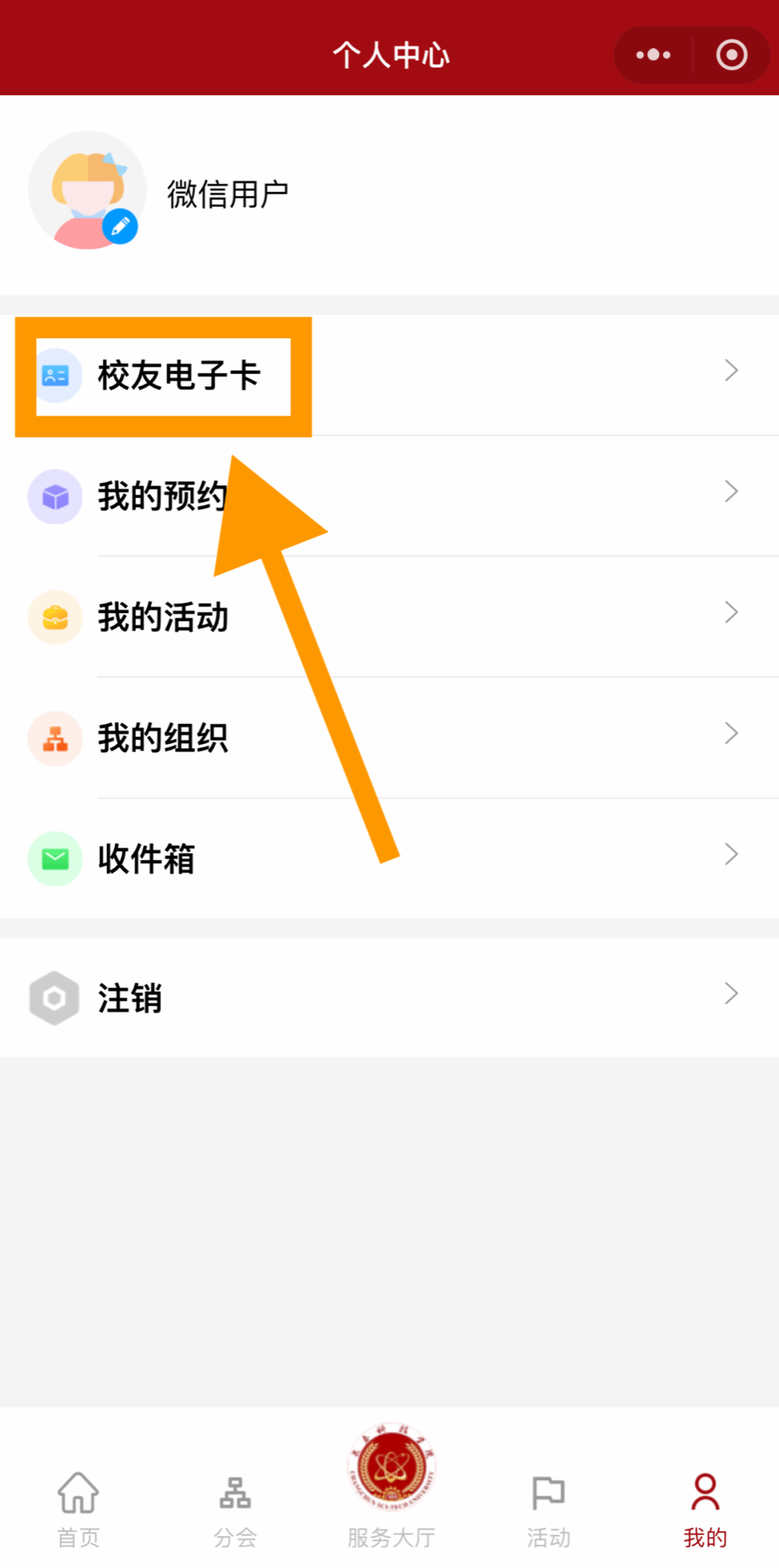The image size is (779, 1568).
Task: Expand the 校友电子卡 row chevron
Action: (730, 370)
